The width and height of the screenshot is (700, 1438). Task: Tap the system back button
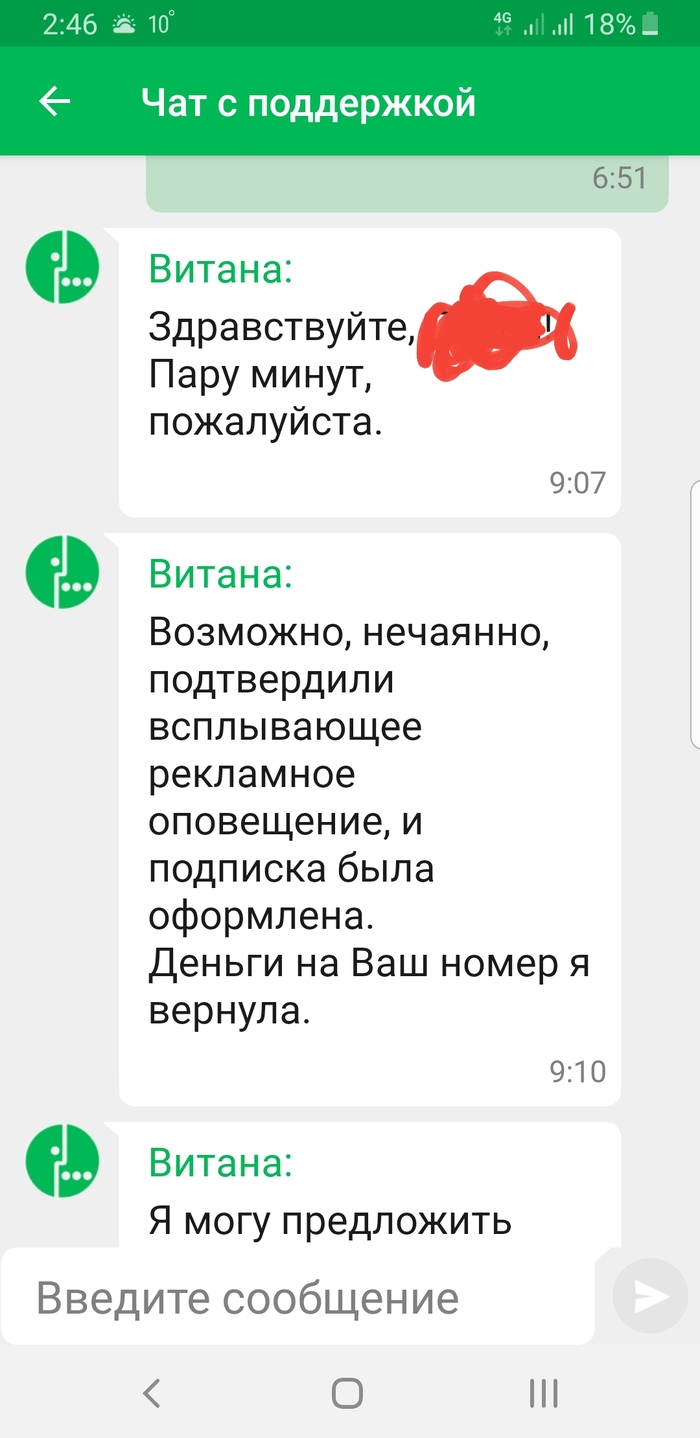[x=152, y=1393]
